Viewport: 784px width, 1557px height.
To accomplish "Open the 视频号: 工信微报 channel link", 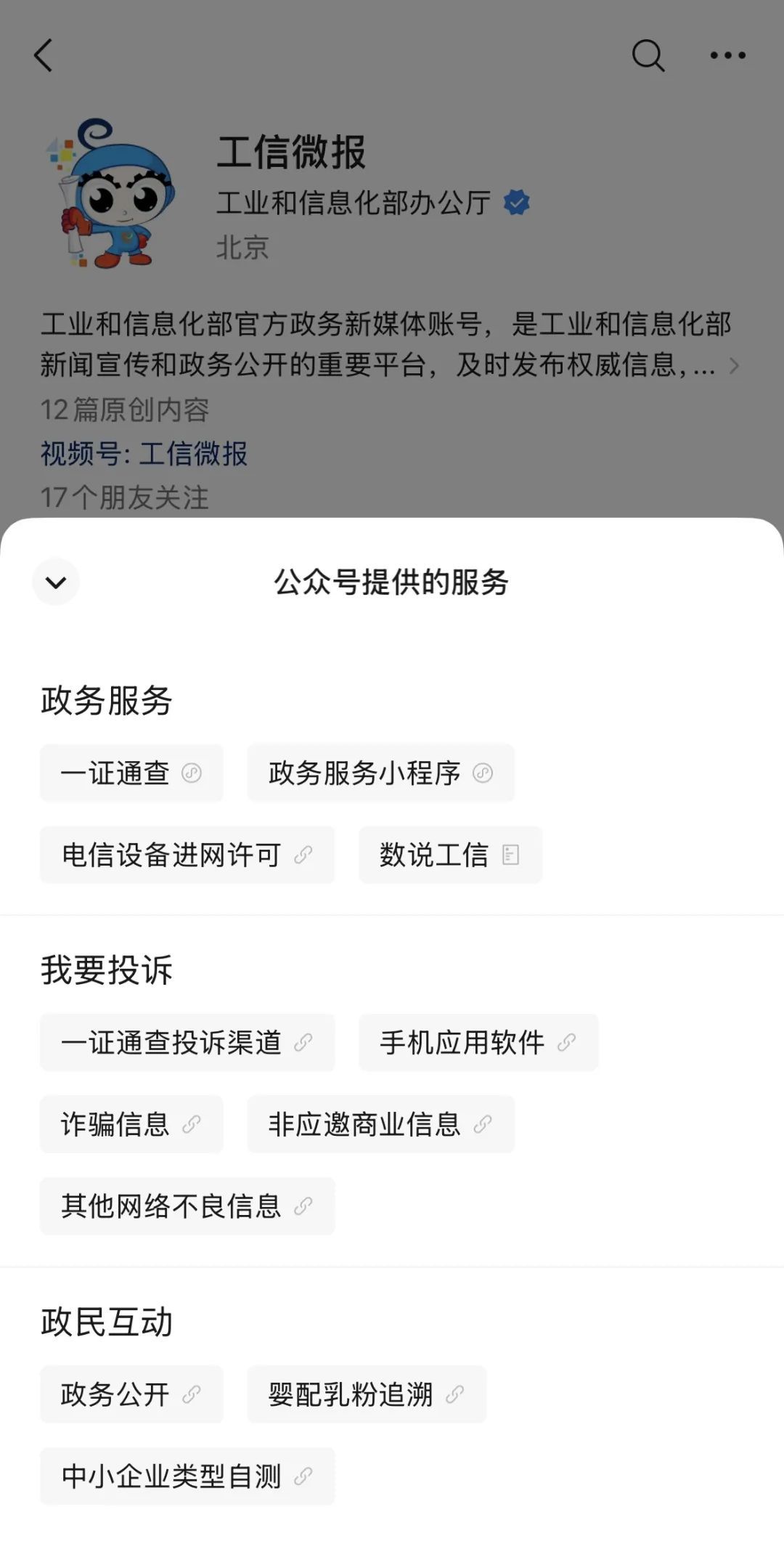I will pos(144,454).
